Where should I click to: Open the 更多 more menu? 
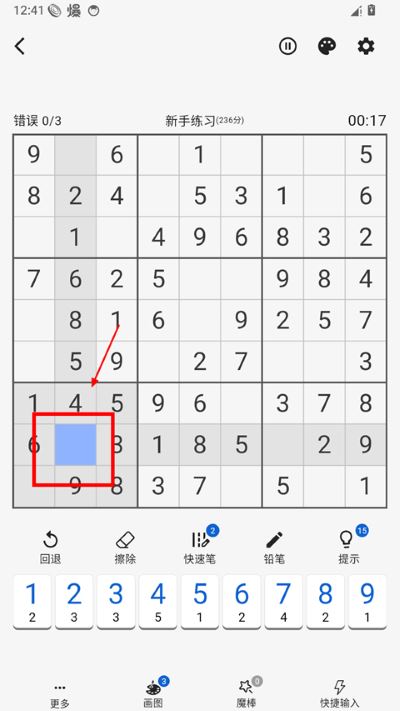point(59,695)
